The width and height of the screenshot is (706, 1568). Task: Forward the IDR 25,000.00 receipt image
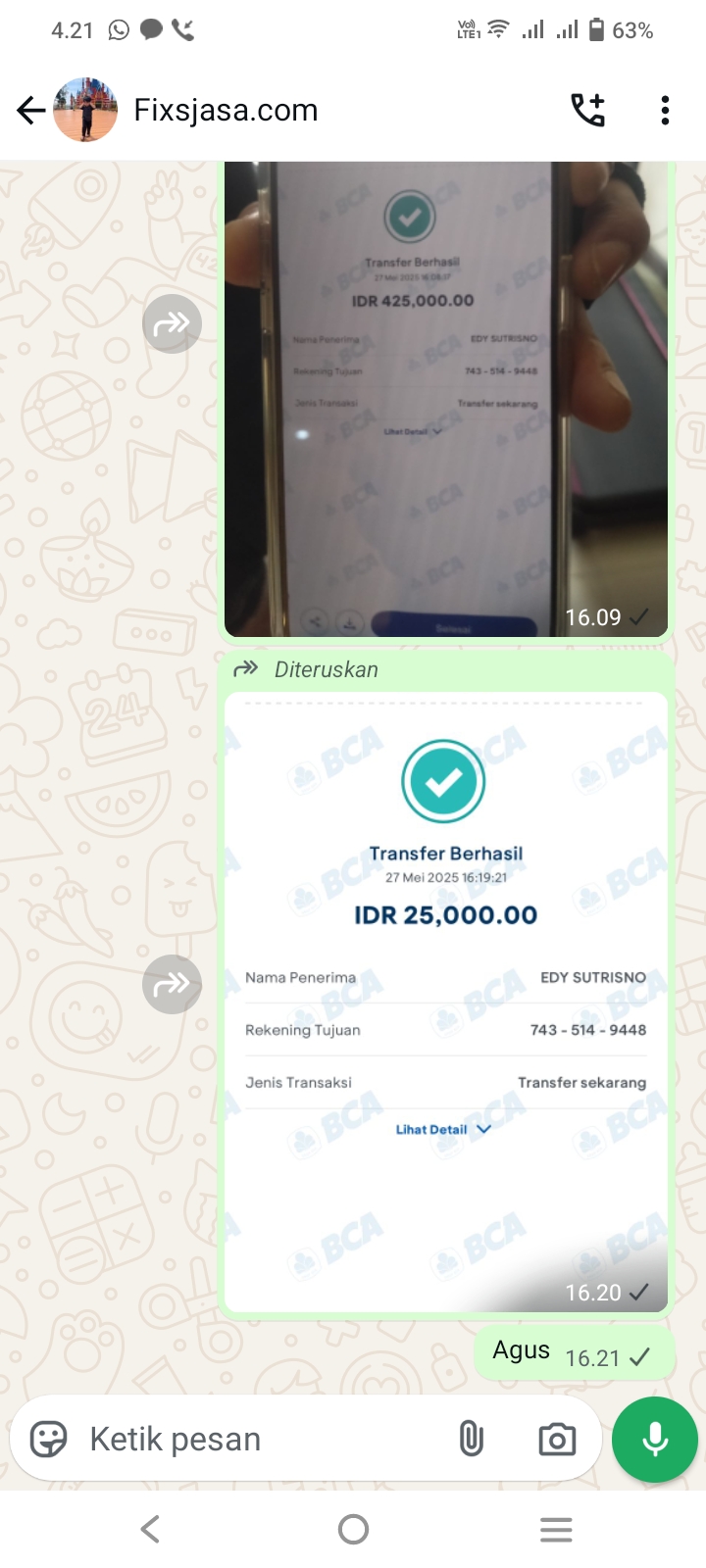[x=172, y=984]
